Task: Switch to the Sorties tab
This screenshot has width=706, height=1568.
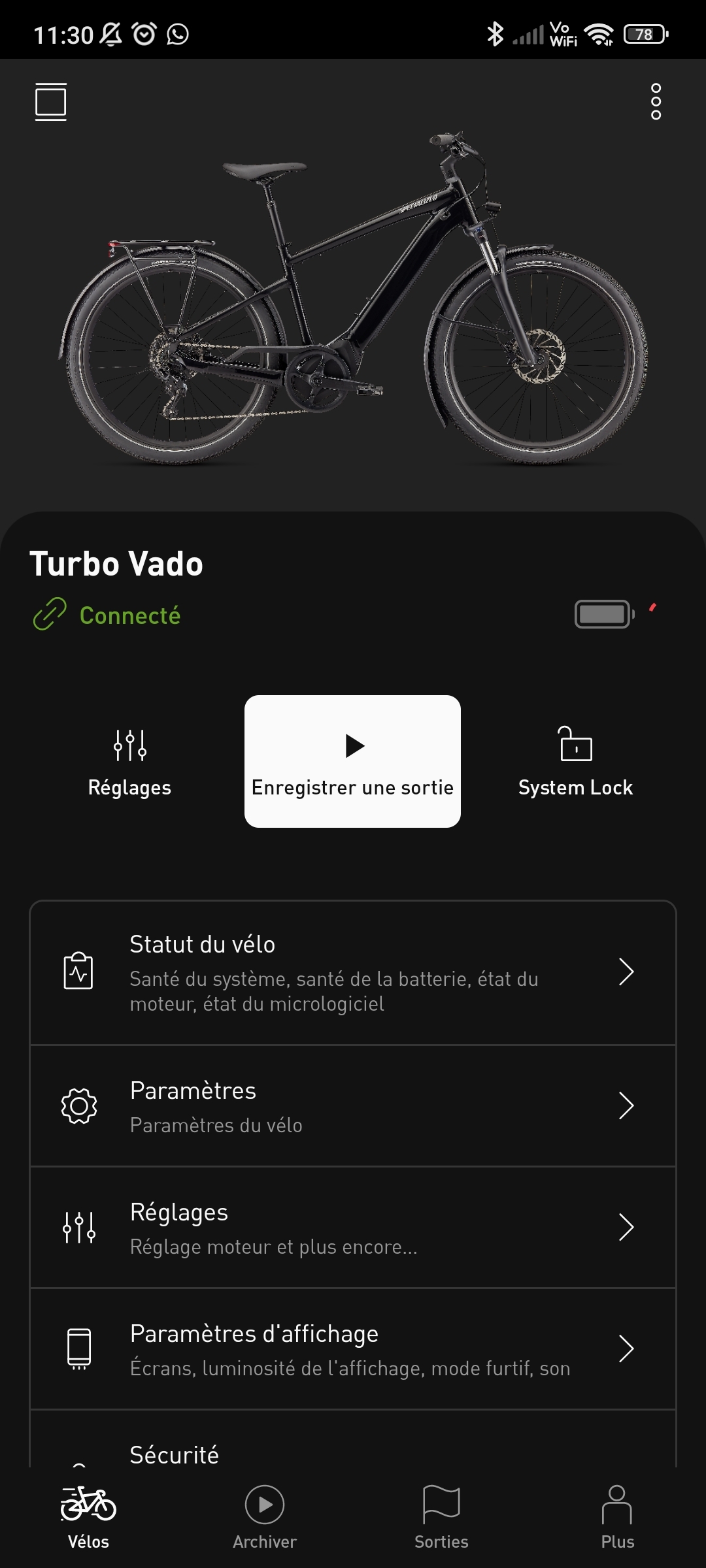Action: [441, 1517]
